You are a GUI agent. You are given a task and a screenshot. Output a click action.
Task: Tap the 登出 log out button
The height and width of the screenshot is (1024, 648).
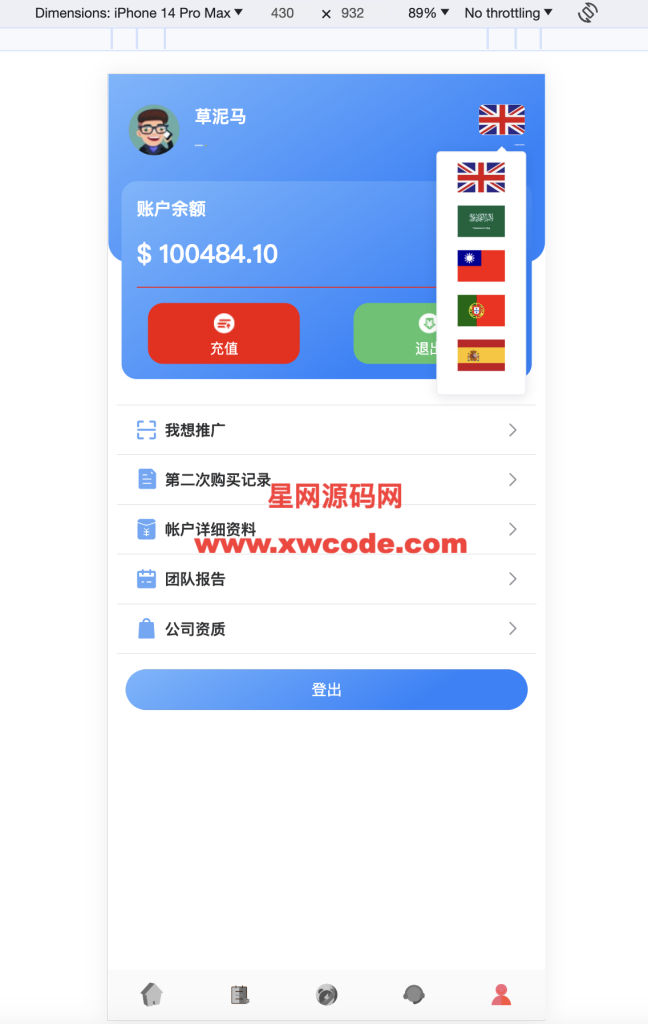click(x=326, y=690)
